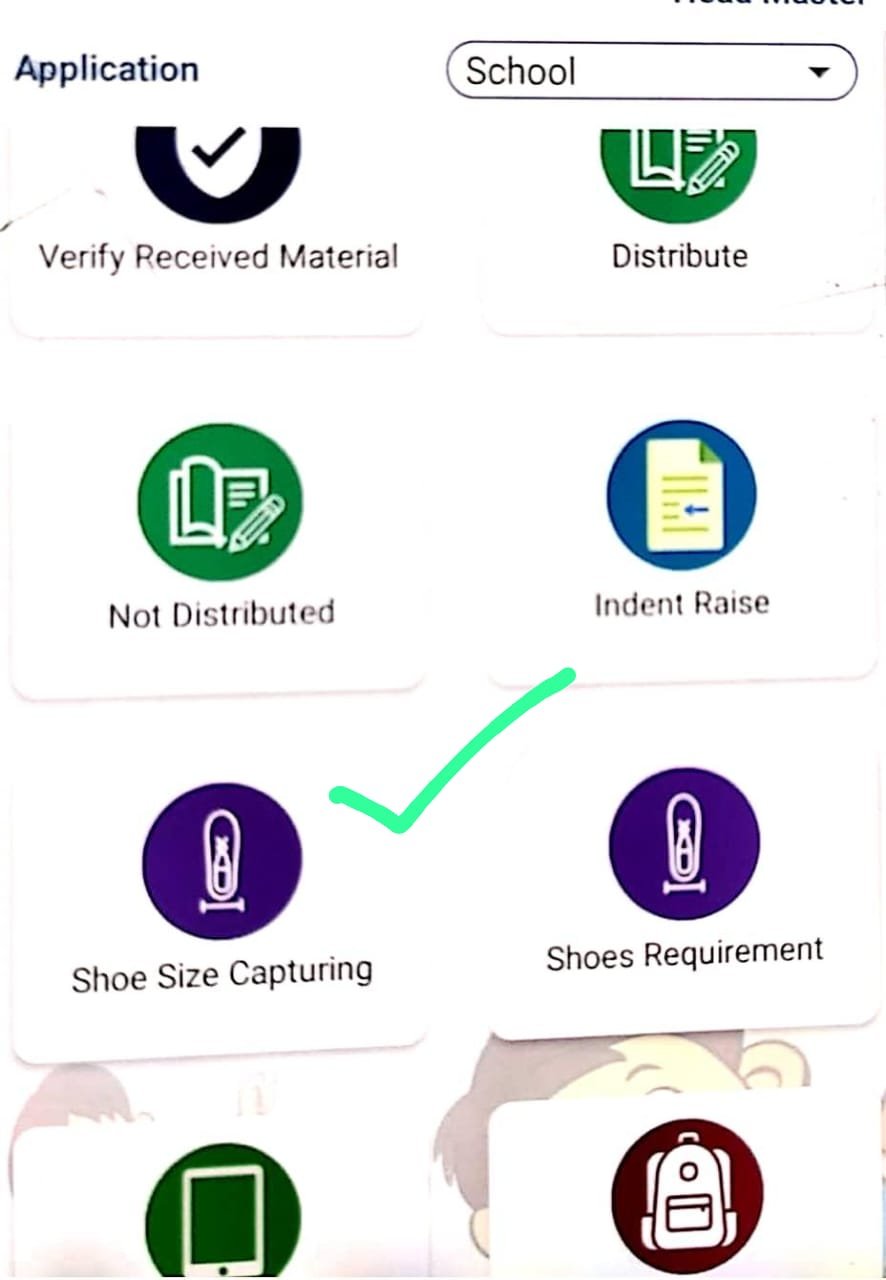The height and width of the screenshot is (1280, 886).
Task: Open Shoes Requirement card
Action: tap(684, 870)
